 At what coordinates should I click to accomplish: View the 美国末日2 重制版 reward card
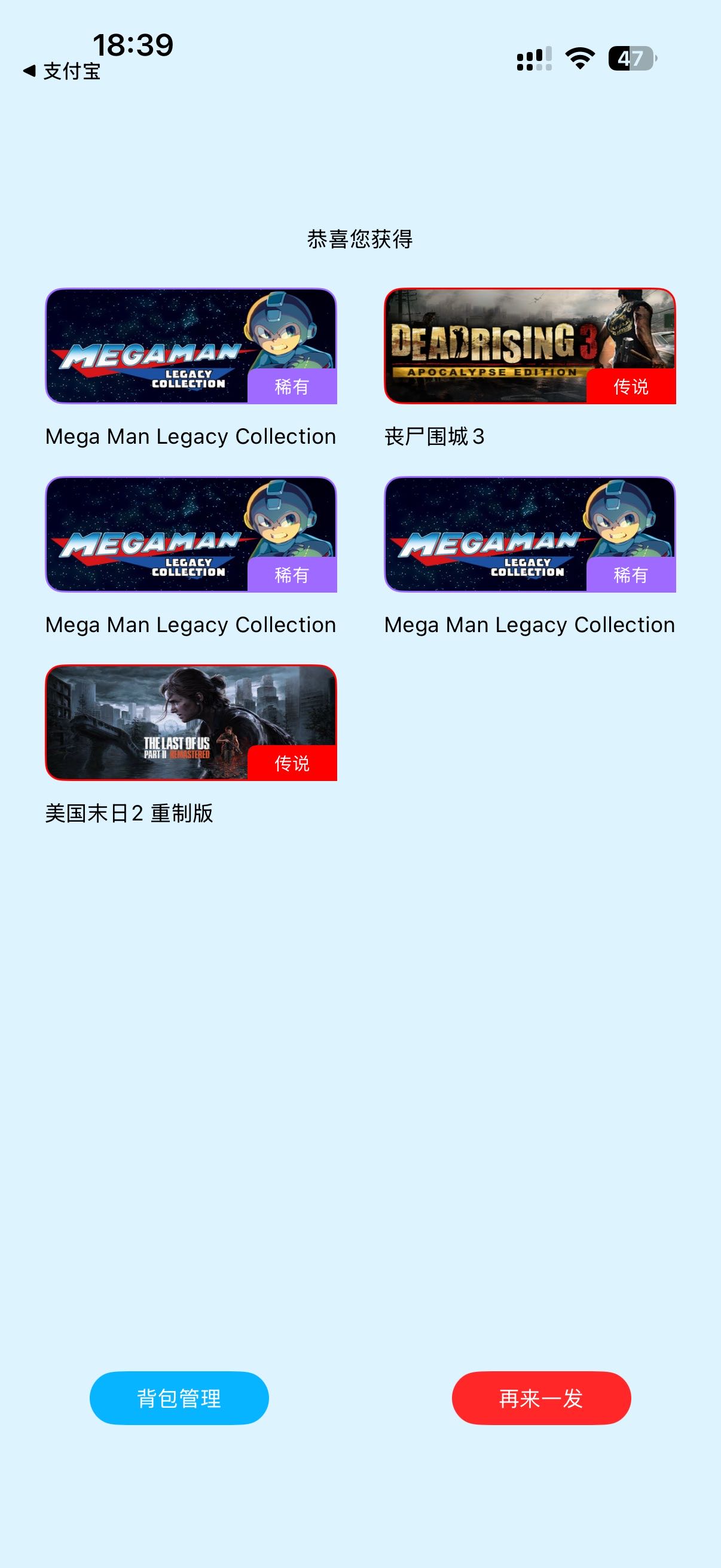point(191,722)
